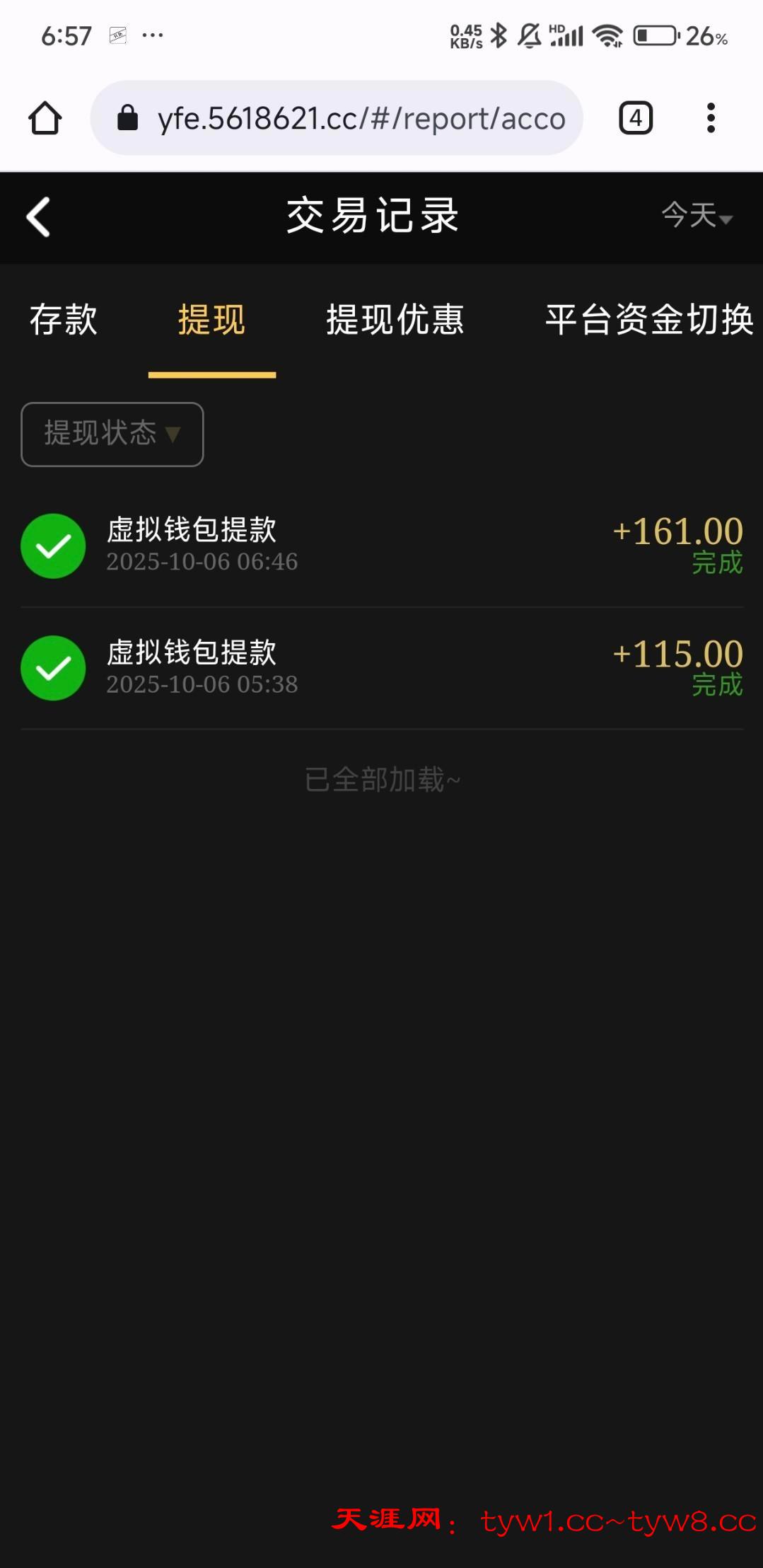
Task: Open the +115.00 withdrawal record
Action: pos(382,668)
